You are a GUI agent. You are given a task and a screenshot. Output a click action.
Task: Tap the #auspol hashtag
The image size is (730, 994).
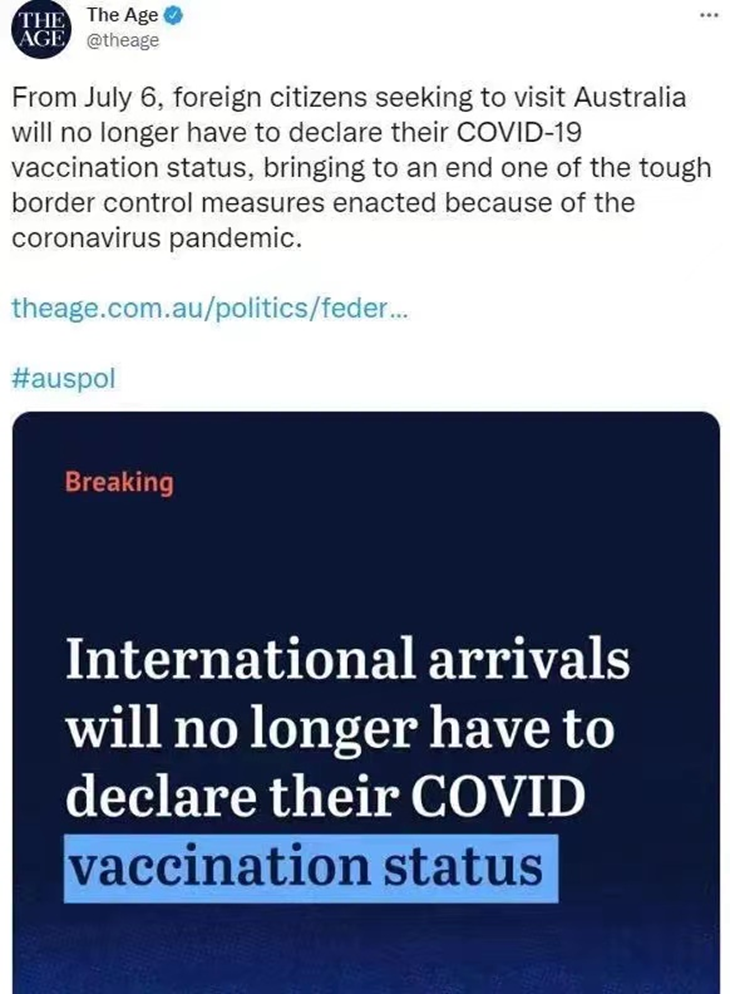click(x=65, y=380)
